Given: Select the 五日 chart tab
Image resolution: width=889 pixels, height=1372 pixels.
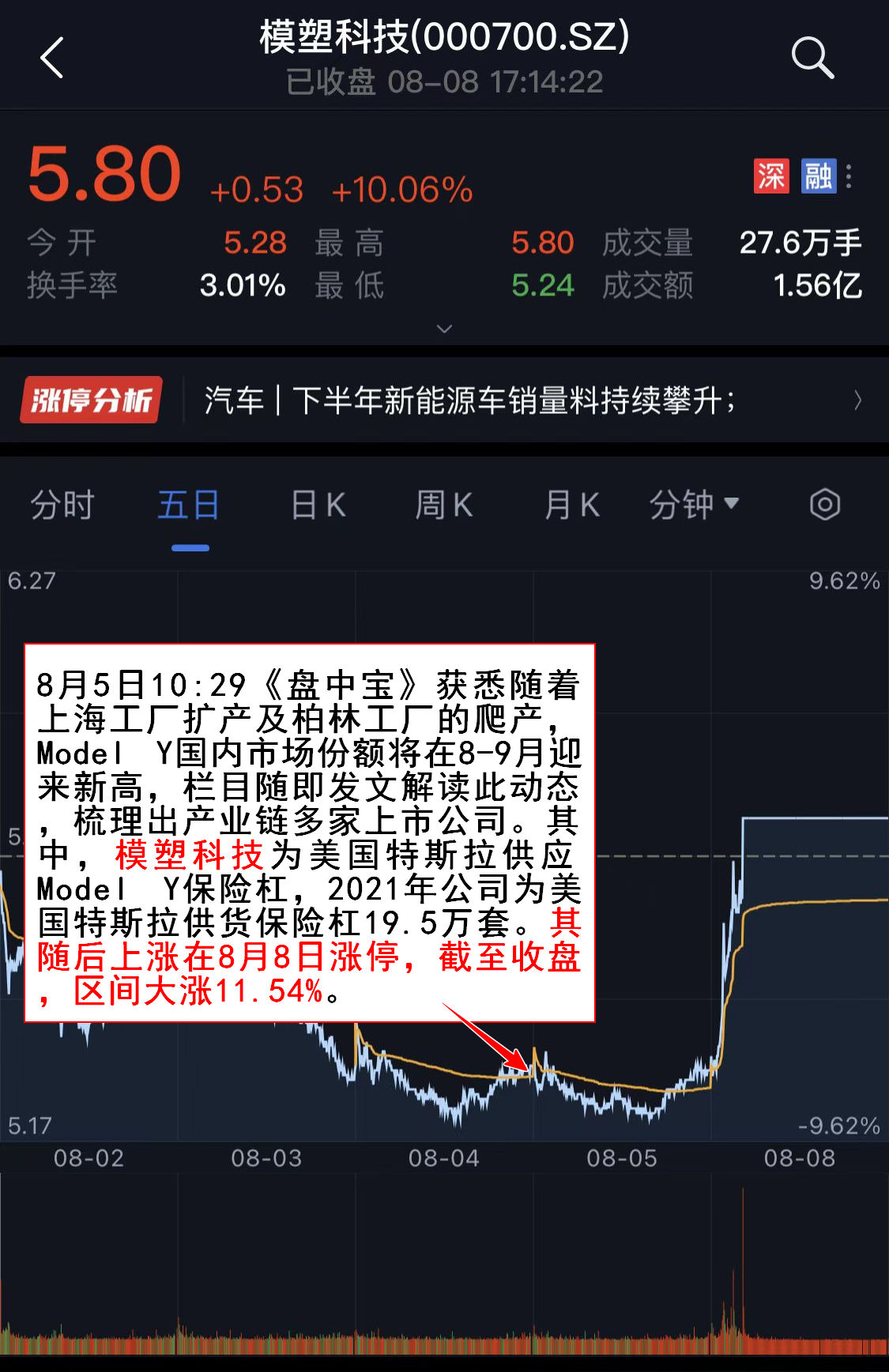Looking at the screenshot, I should tap(189, 505).
